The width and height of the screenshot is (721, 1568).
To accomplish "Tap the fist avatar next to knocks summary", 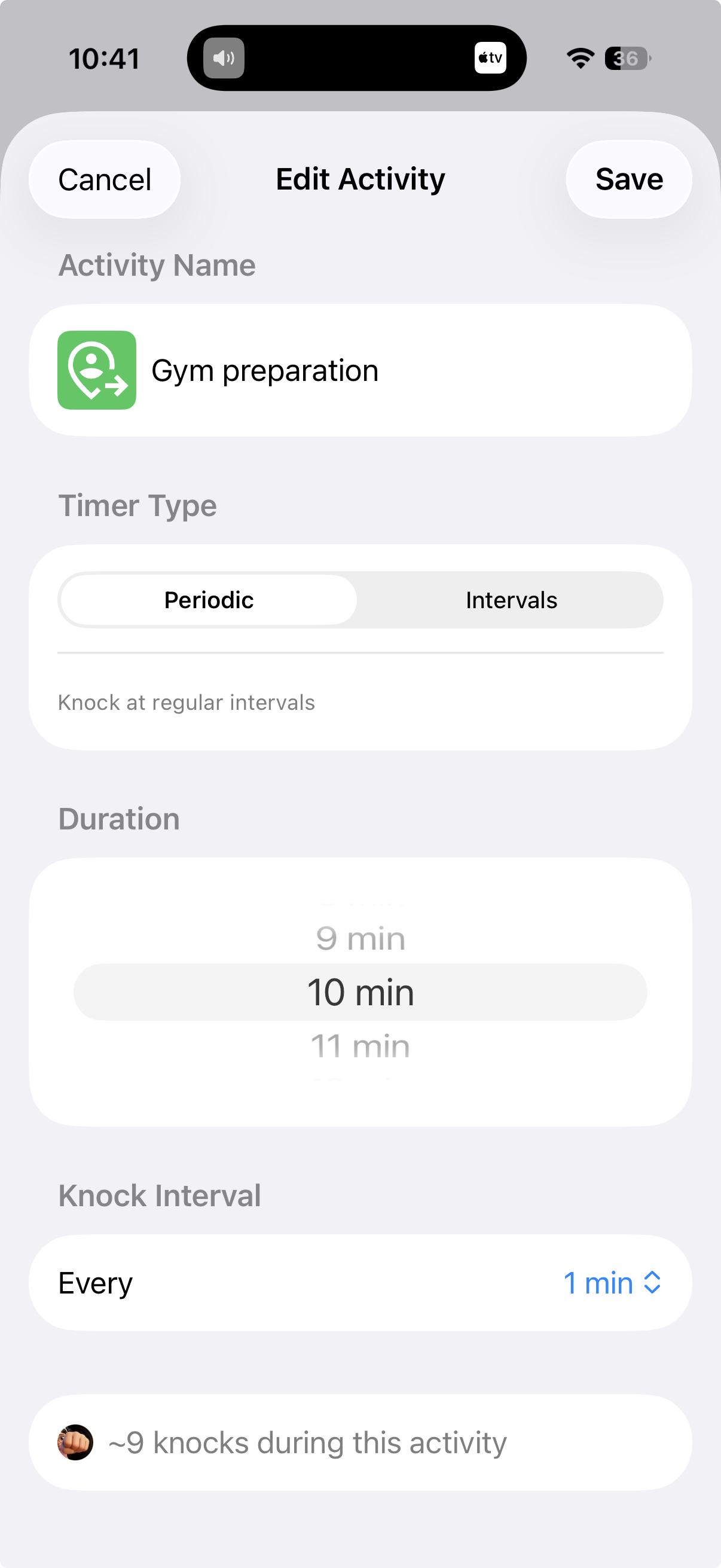I will pyautogui.click(x=75, y=1442).
